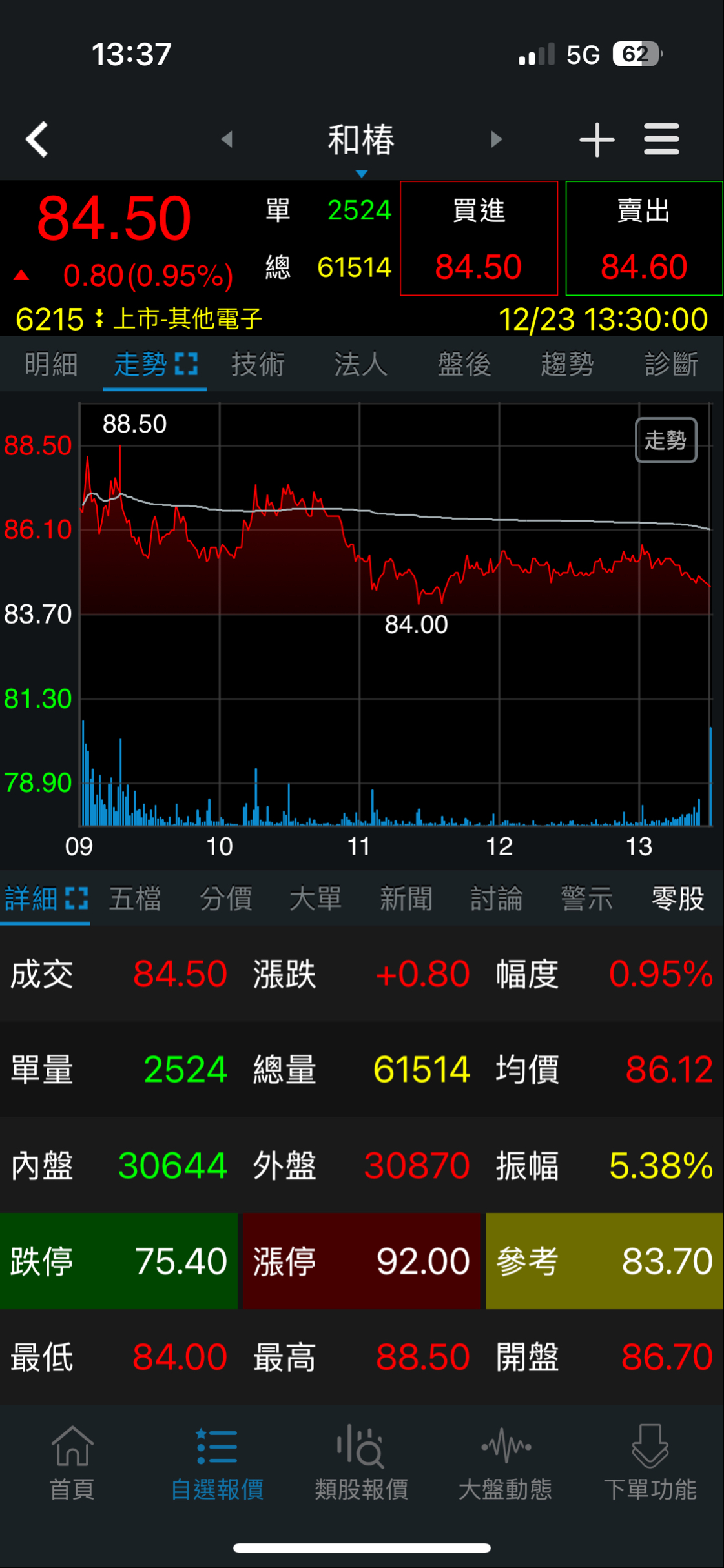
Task: Tap the 買進 buy button at 84.50
Action: (479, 239)
